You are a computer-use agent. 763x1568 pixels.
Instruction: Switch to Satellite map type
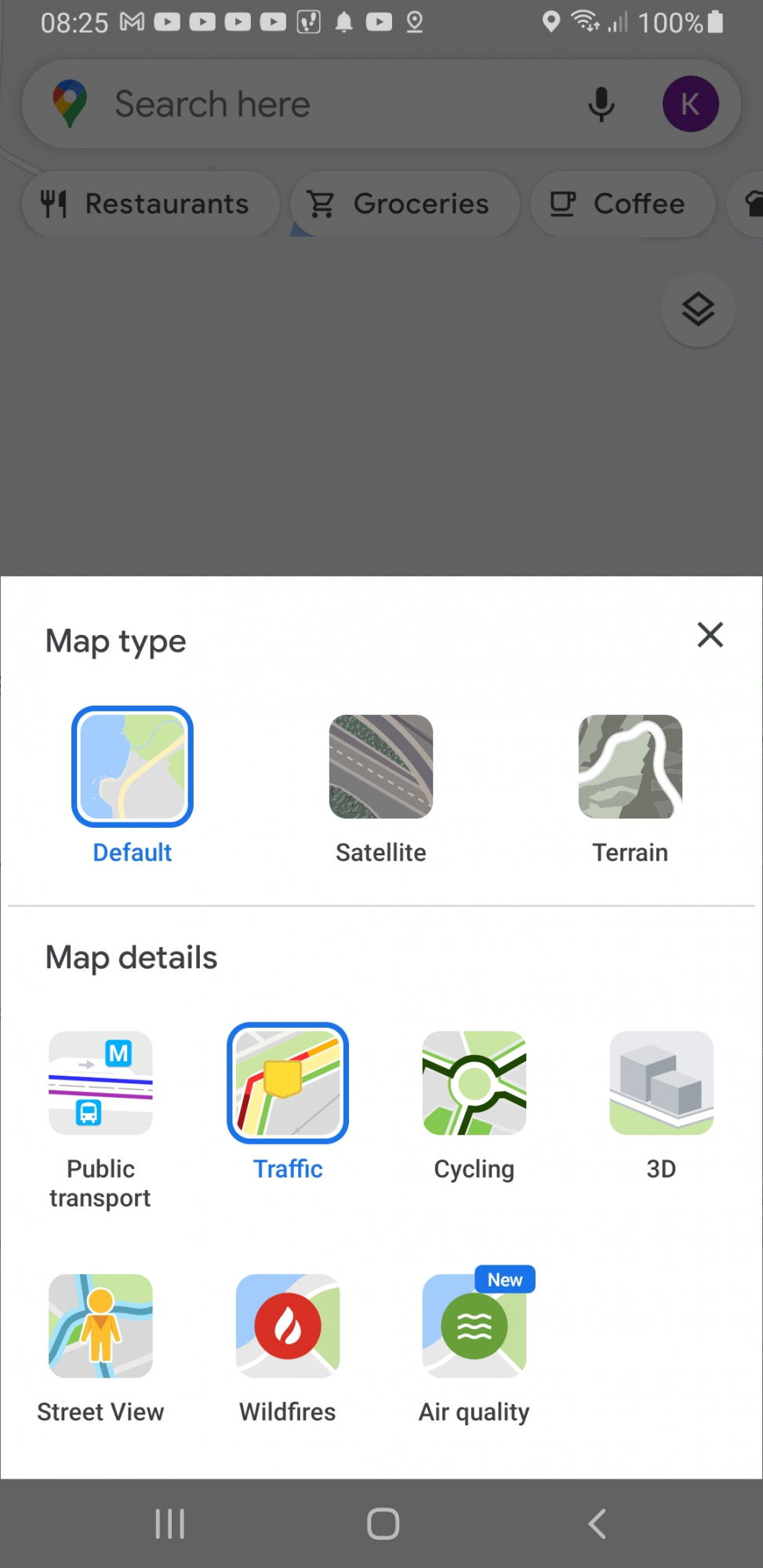click(x=381, y=767)
